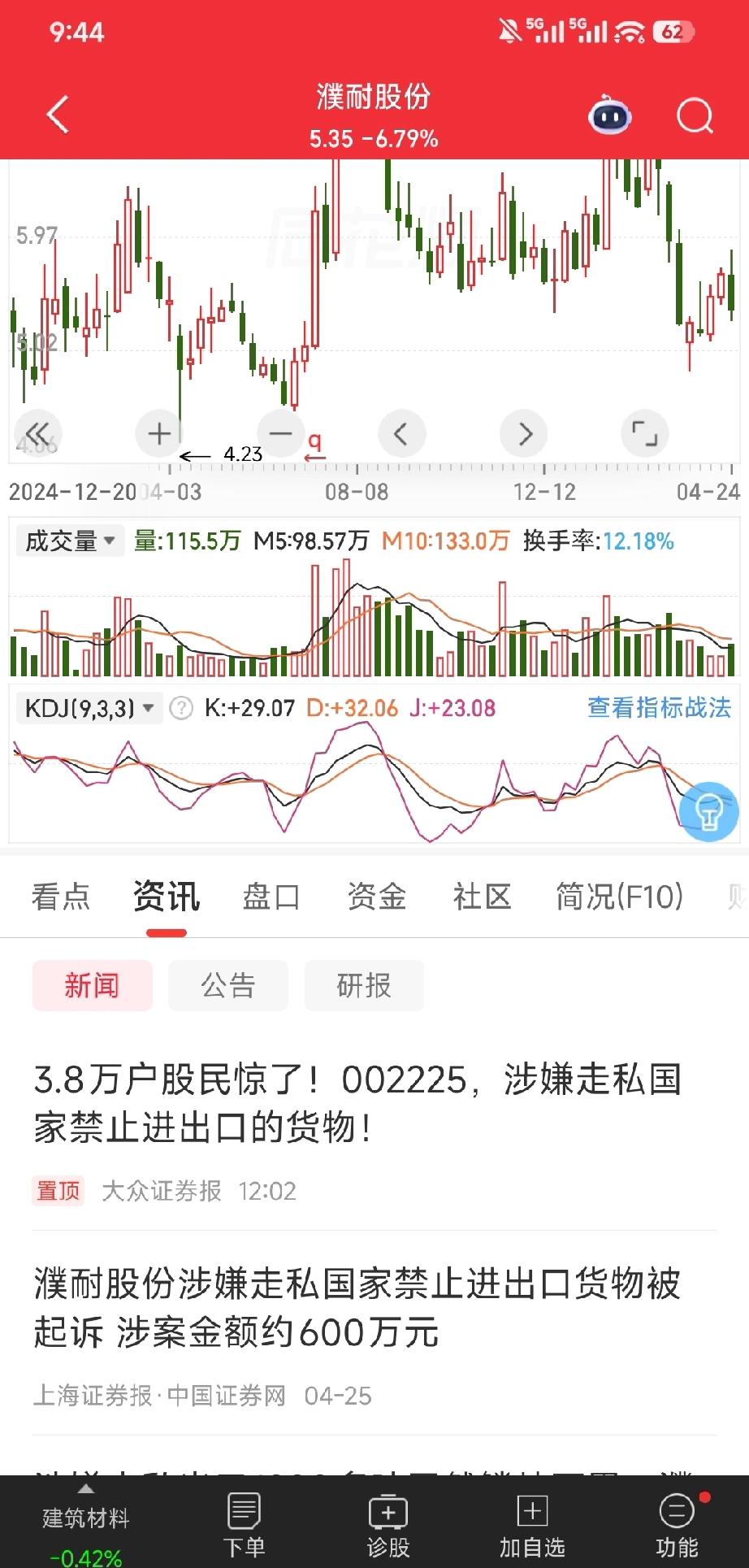Open the 简况(F10) tab
The image size is (749, 1568).
point(619,896)
